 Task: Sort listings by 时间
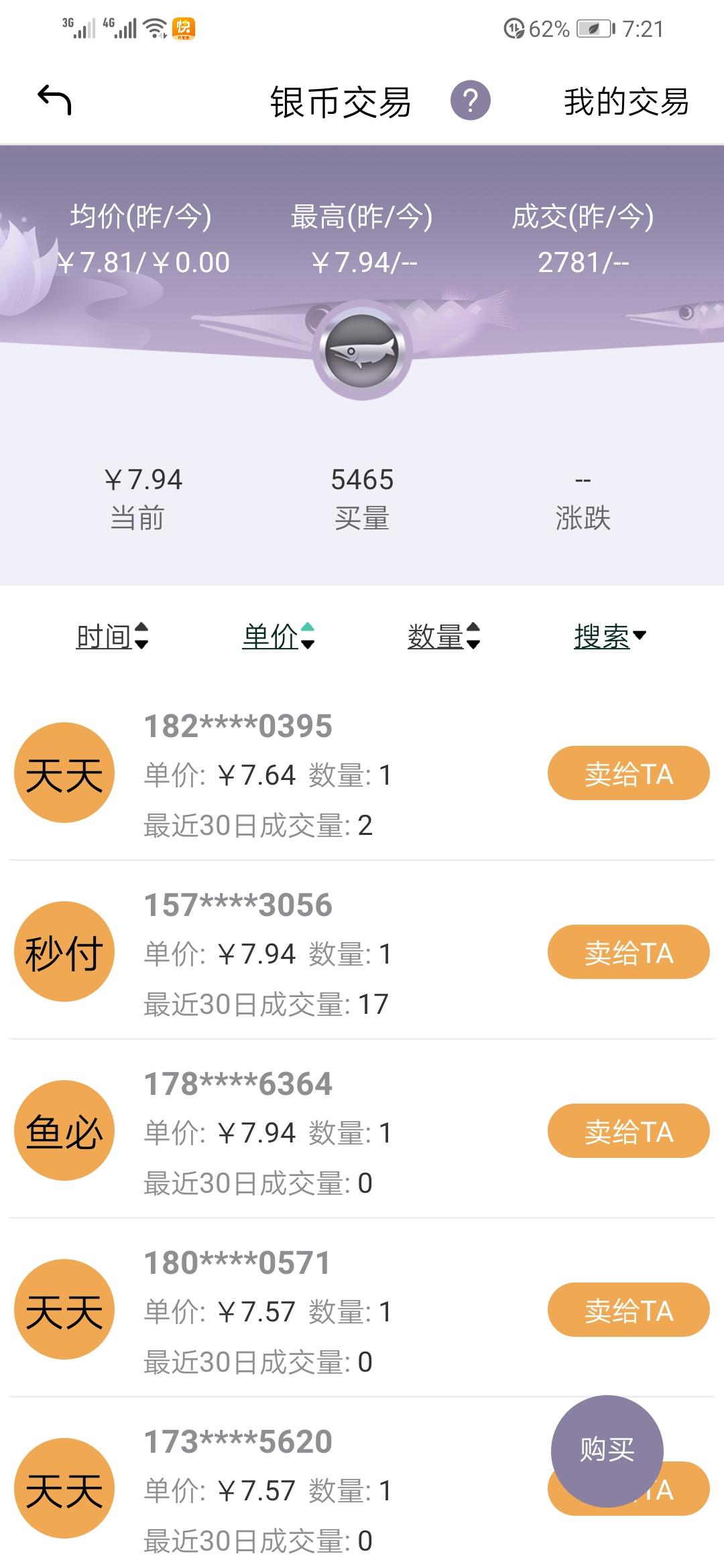pyautogui.click(x=112, y=636)
